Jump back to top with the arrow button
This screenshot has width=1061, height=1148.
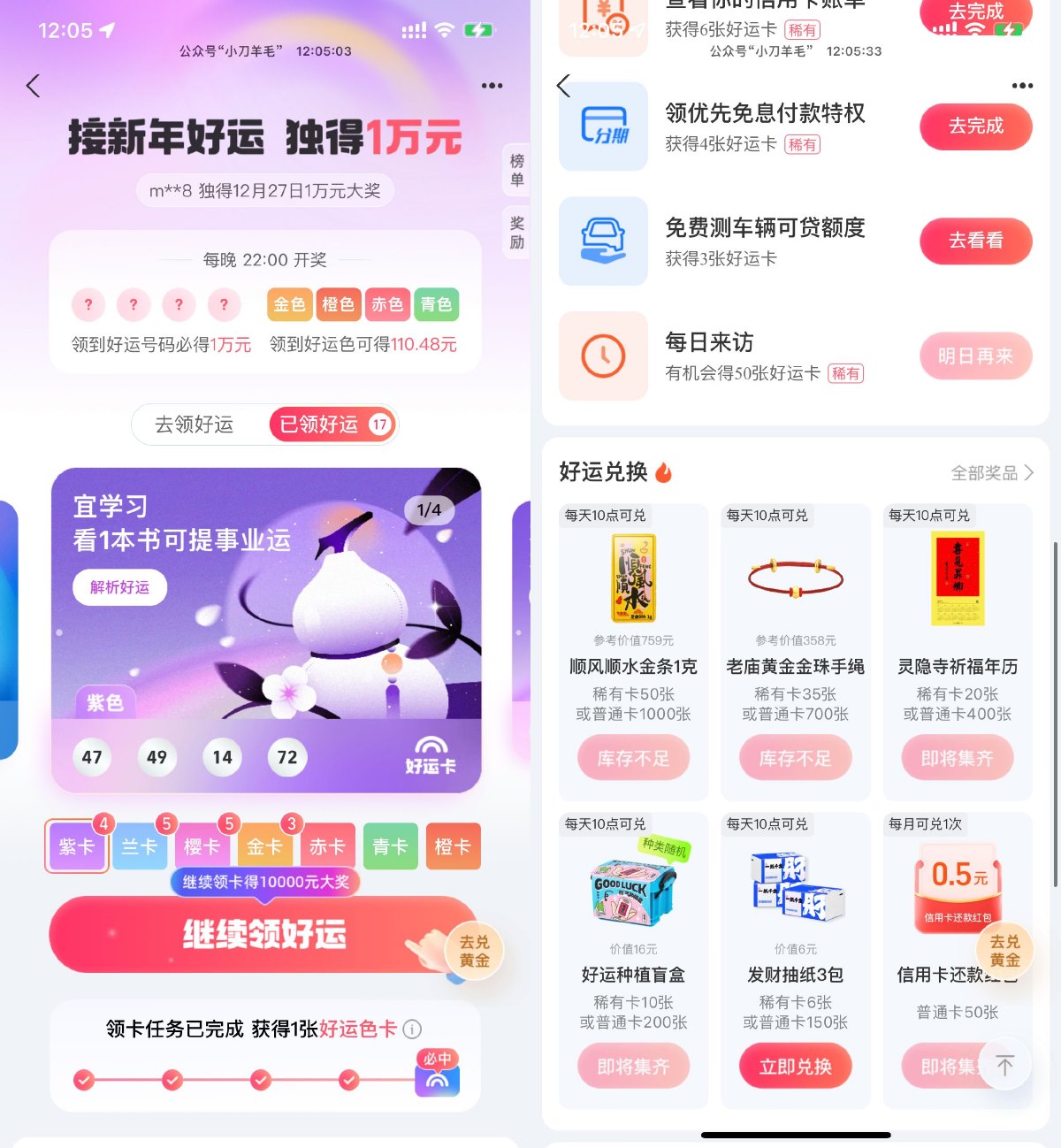pos(1004,1065)
